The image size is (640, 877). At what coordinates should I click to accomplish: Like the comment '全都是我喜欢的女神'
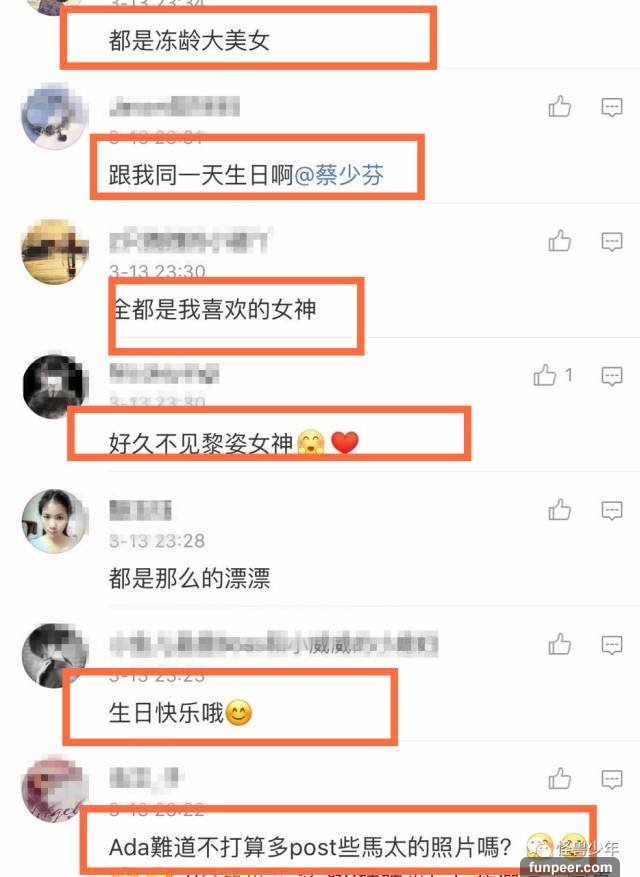tap(560, 240)
